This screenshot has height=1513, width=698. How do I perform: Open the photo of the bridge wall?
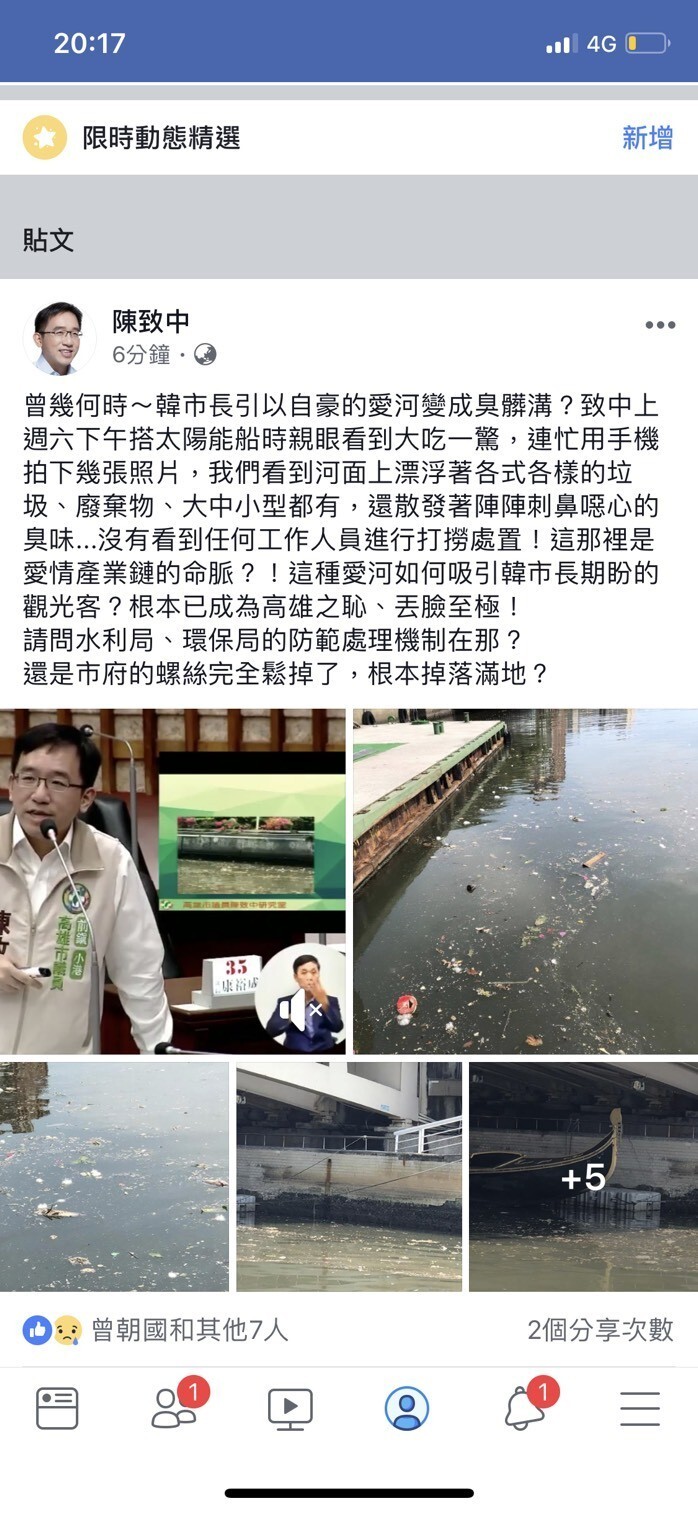coord(349,1176)
